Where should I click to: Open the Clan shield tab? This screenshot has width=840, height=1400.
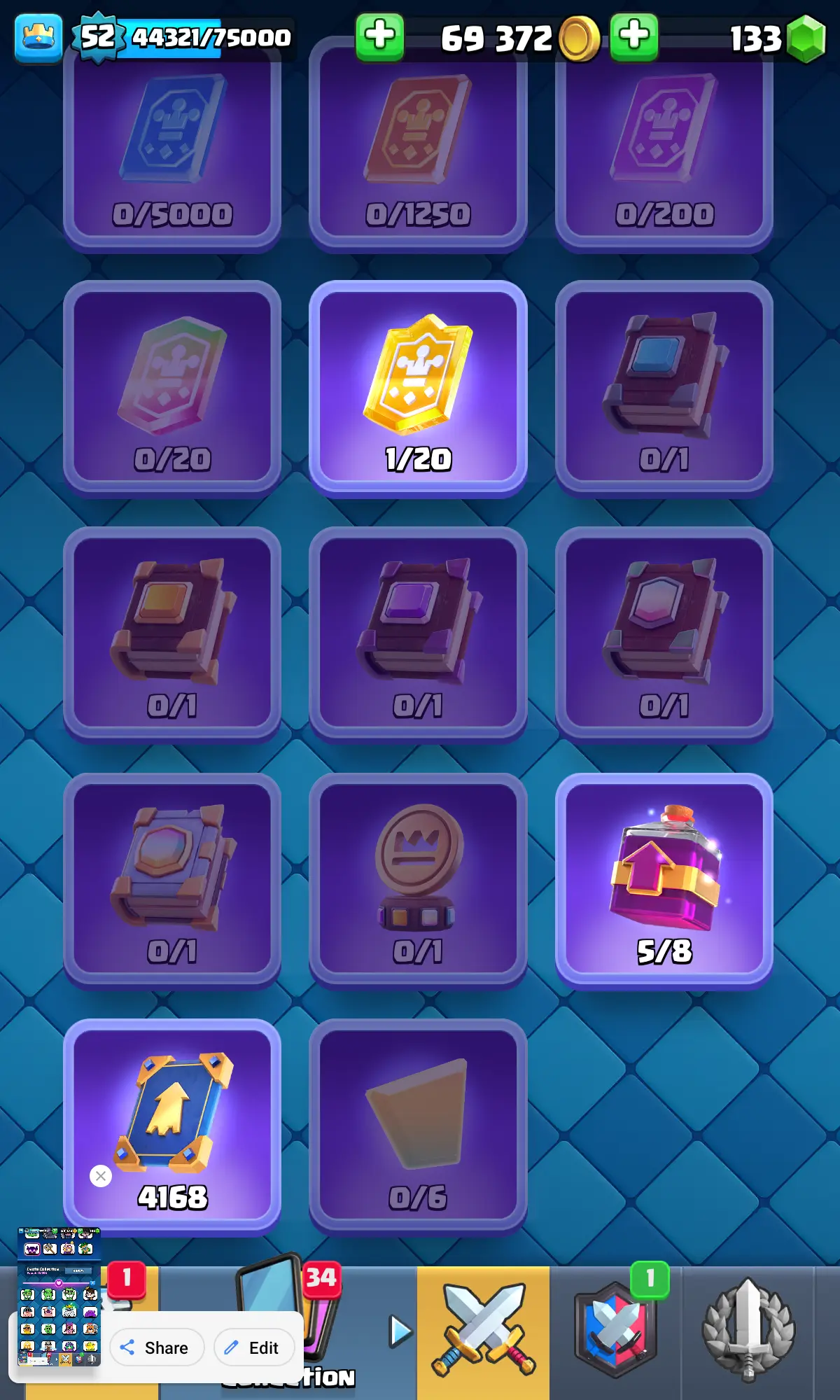coord(616,1330)
